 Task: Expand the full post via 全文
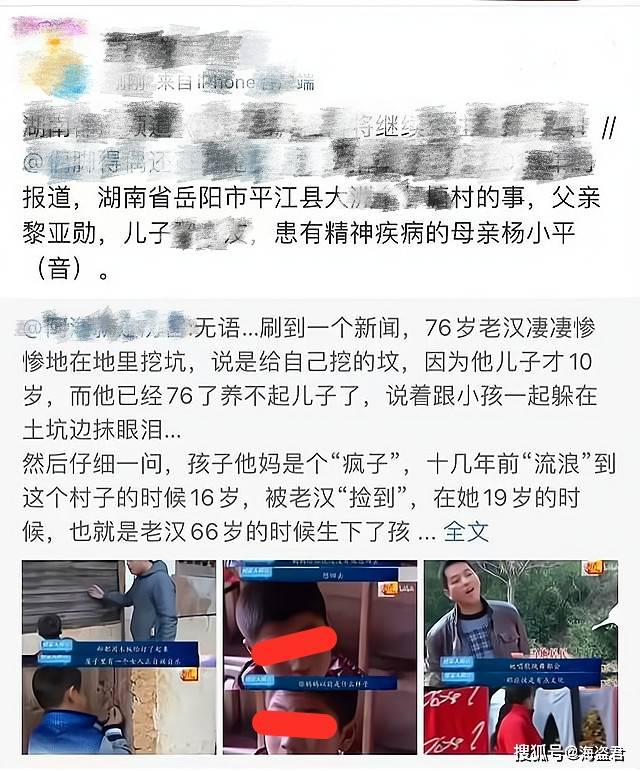[x=466, y=531]
